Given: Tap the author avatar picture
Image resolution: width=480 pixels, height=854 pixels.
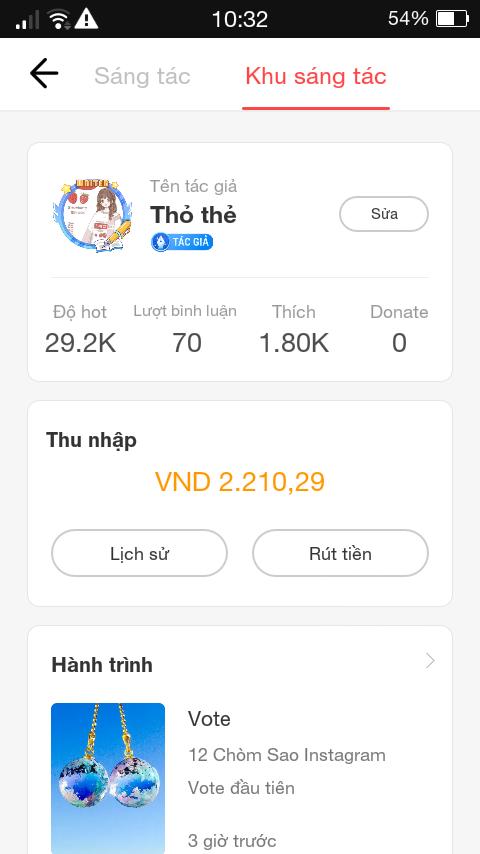Looking at the screenshot, I should [x=93, y=216].
